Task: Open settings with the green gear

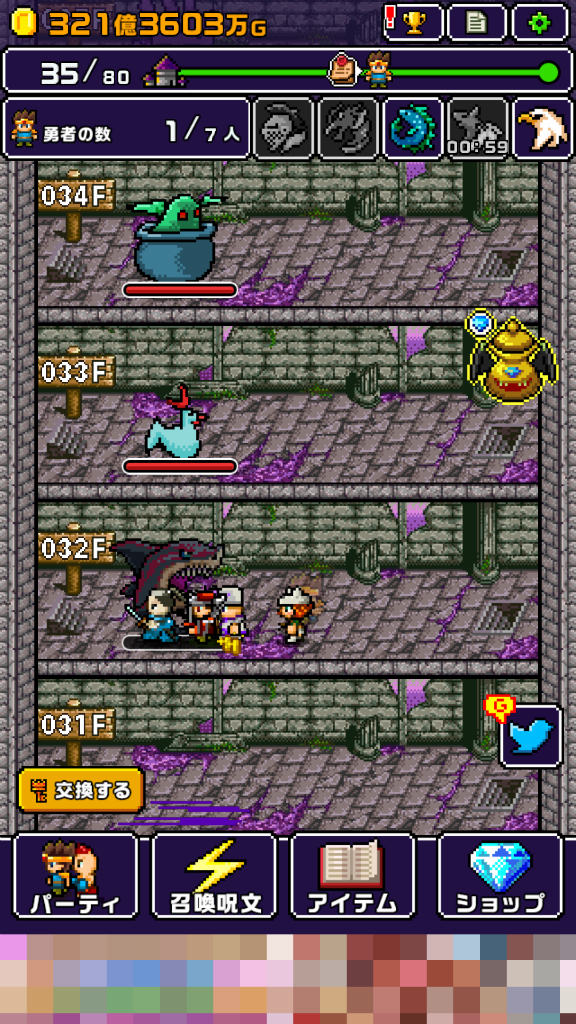Action: coord(540,23)
